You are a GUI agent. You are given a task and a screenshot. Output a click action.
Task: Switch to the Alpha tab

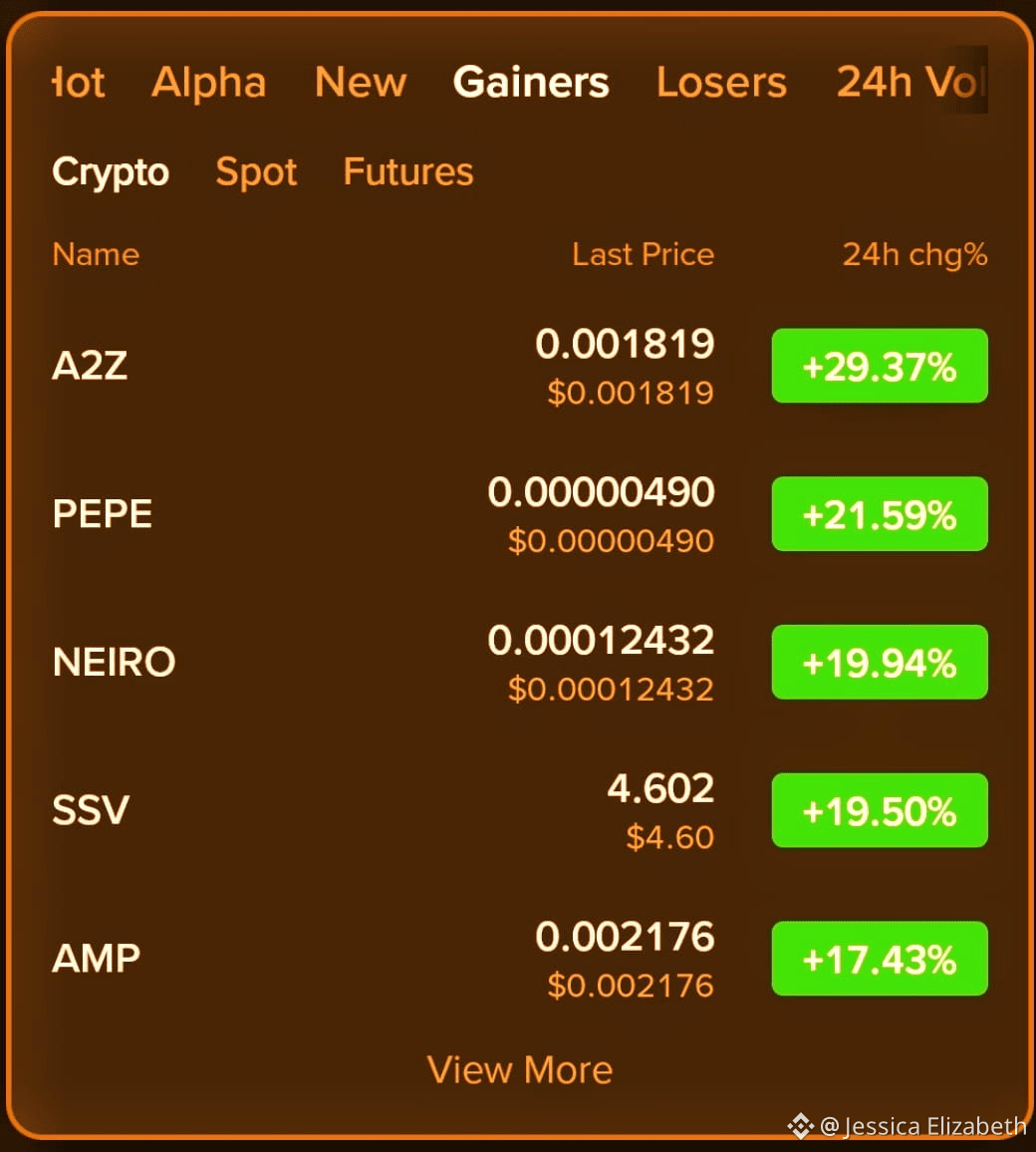[x=208, y=83]
